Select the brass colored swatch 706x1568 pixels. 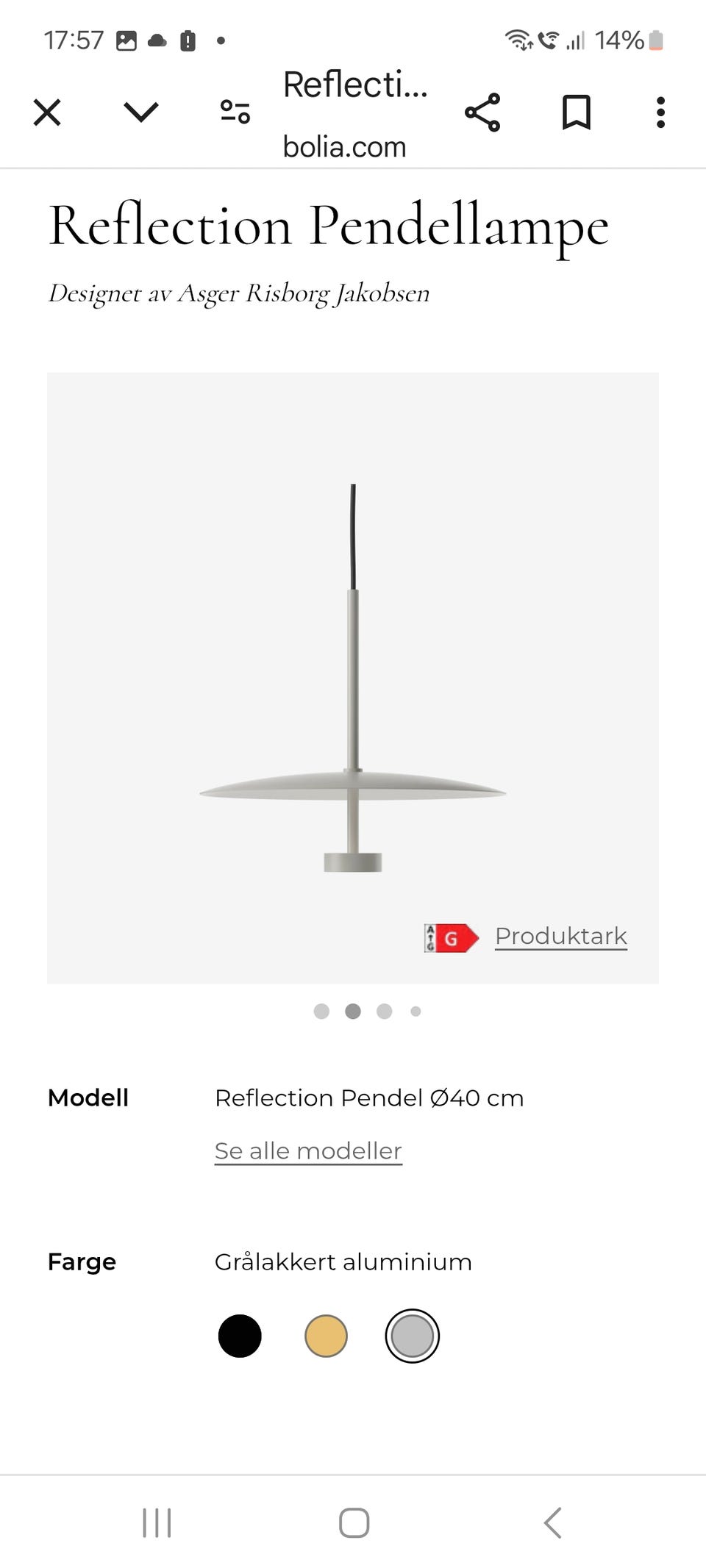click(x=326, y=1336)
